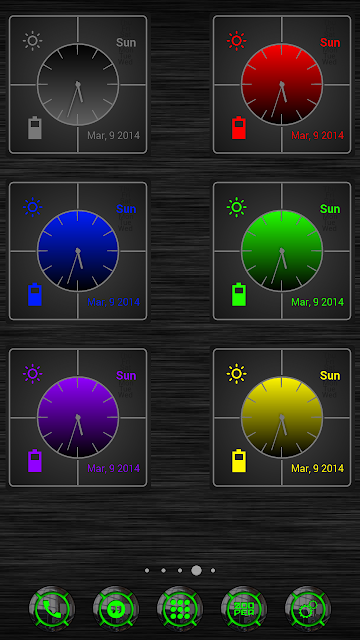The width and height of the screenshot is (360, 640).
Task: Tap the yellow clock widget
Action: pyautogui.click(x=282, y=418)
